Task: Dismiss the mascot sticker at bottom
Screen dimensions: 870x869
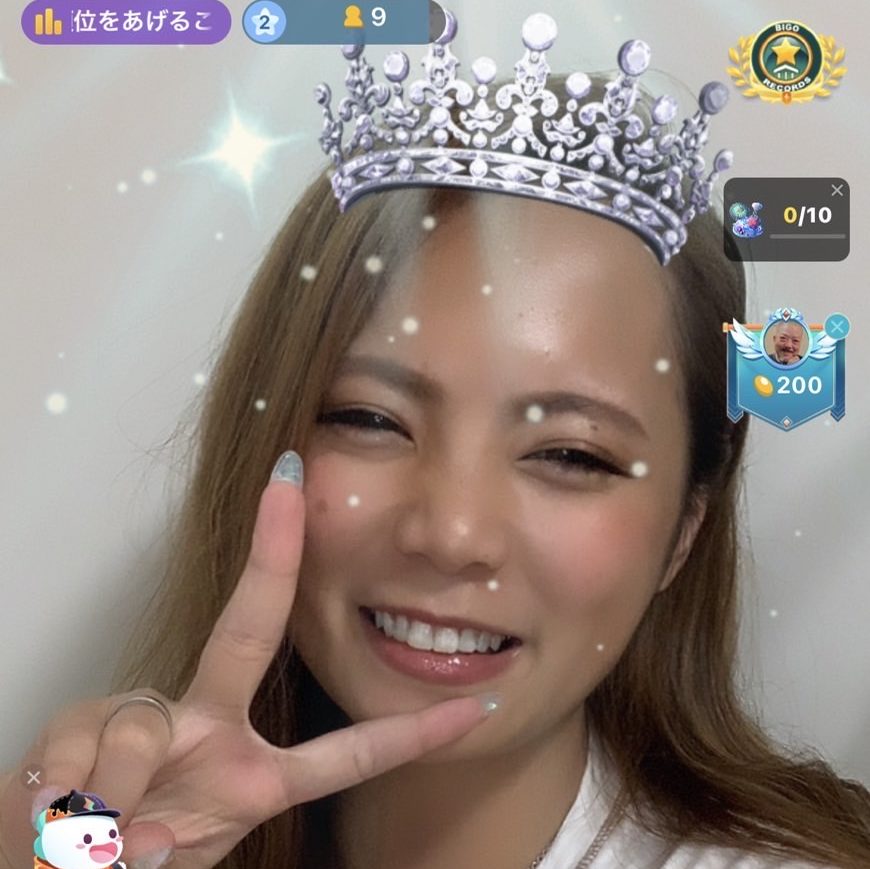Action: pos(33,777)
